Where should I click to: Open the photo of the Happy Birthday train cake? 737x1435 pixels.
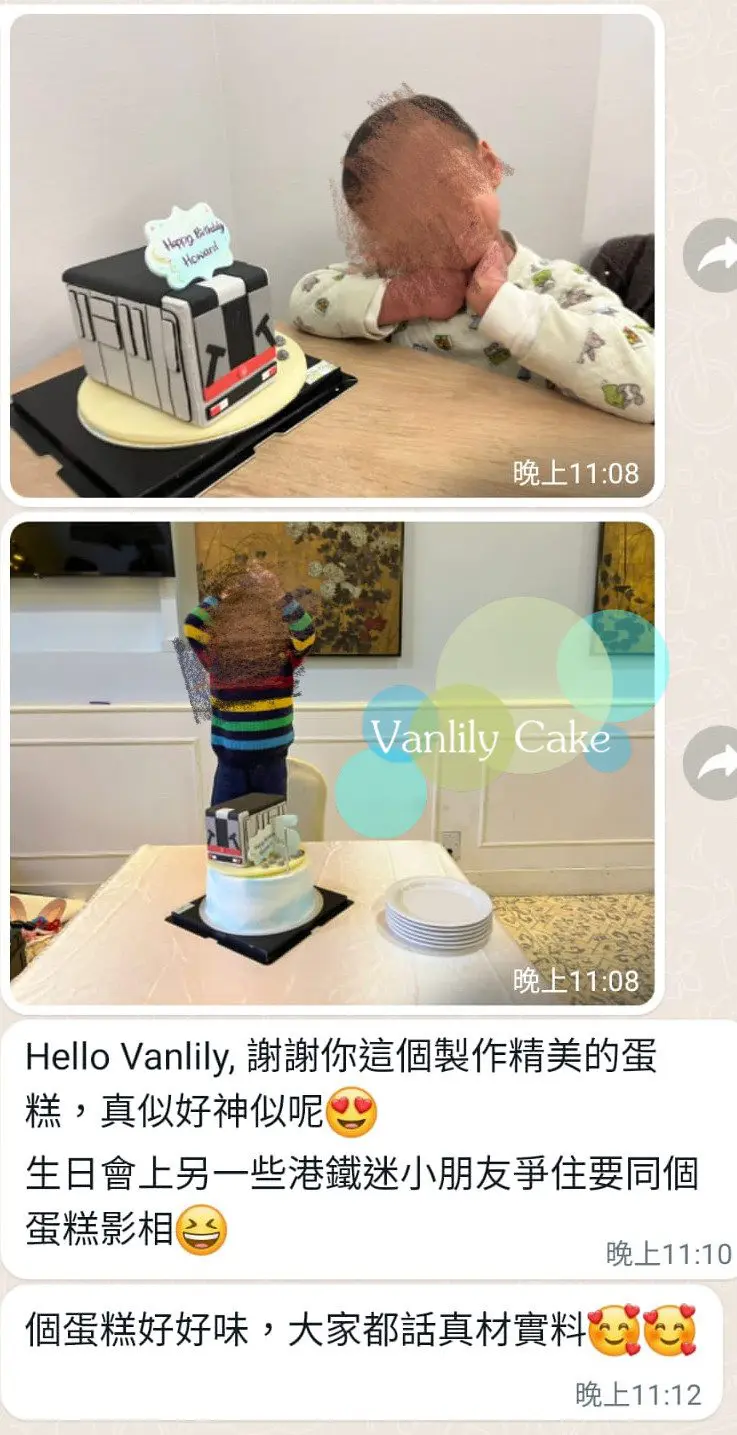pos(332,255)
